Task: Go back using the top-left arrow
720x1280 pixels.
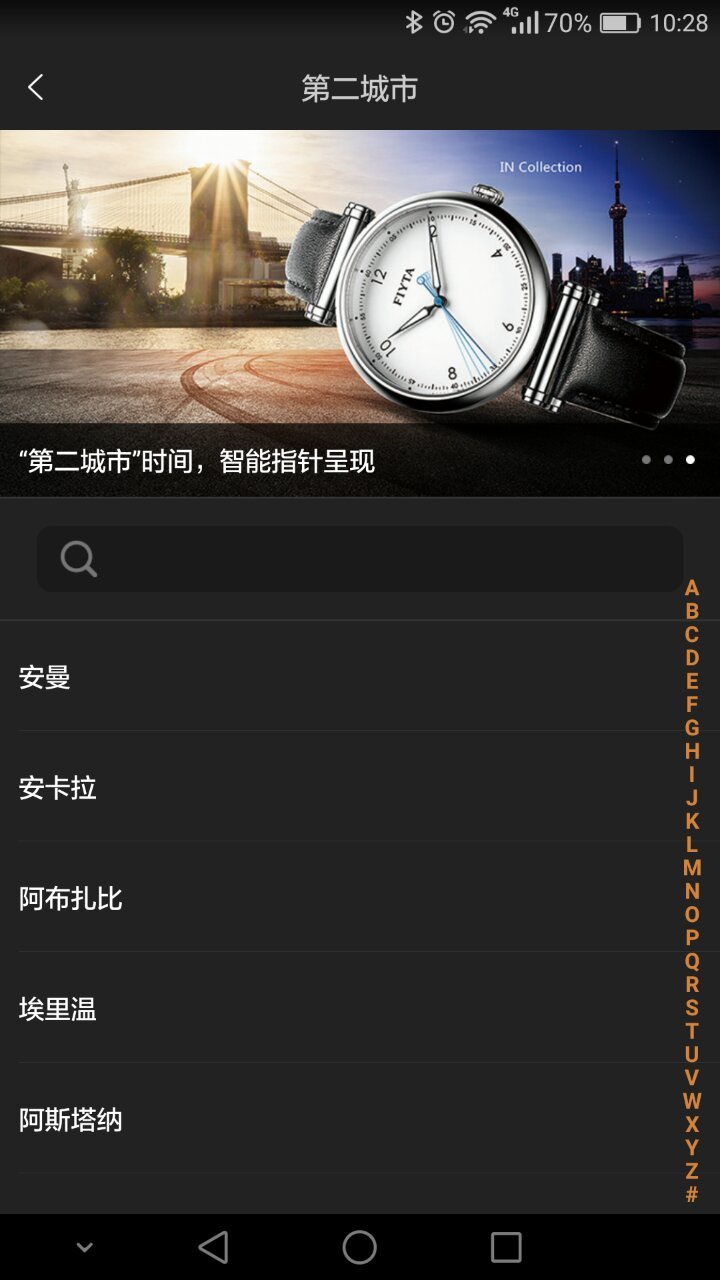Action: pos(36,88)
